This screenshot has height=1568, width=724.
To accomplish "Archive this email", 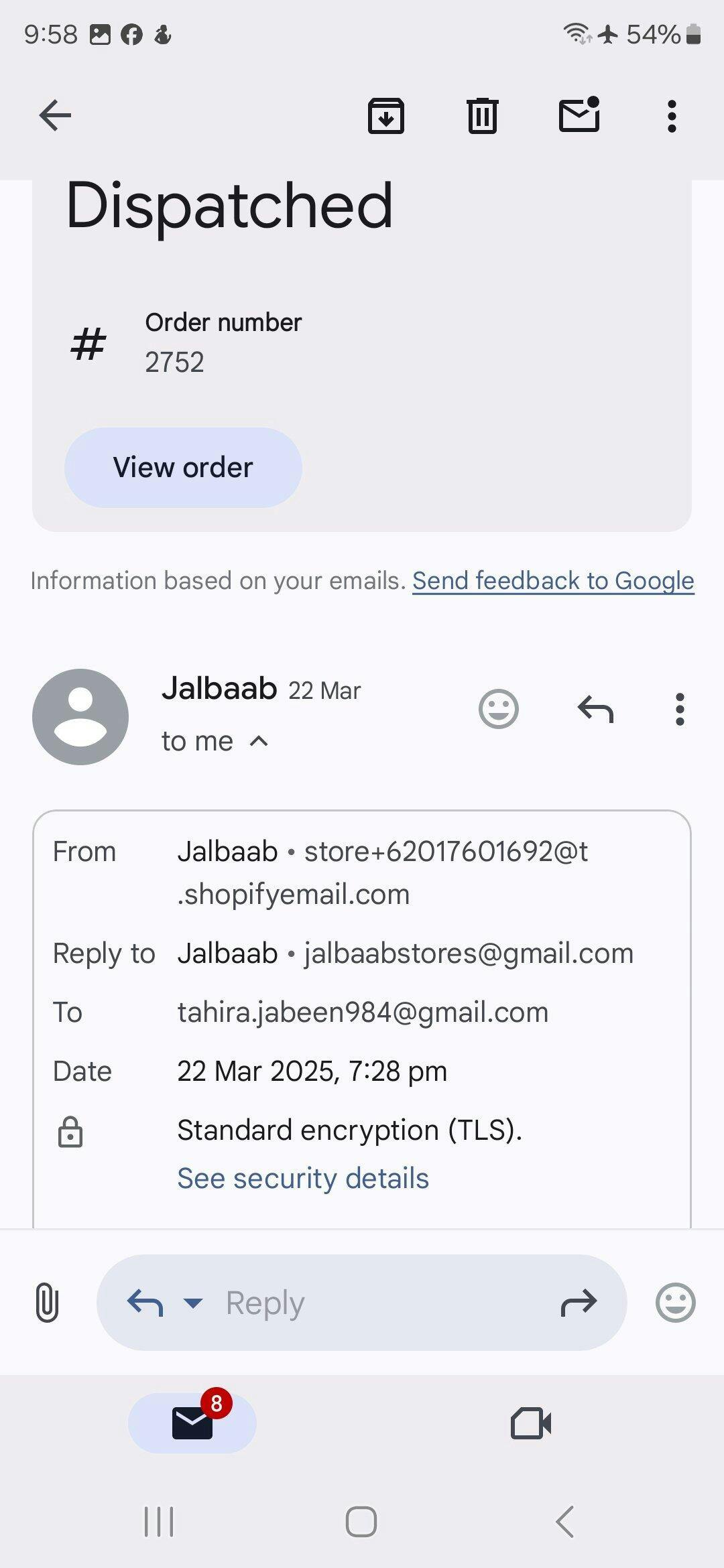I will coord(385,116).
